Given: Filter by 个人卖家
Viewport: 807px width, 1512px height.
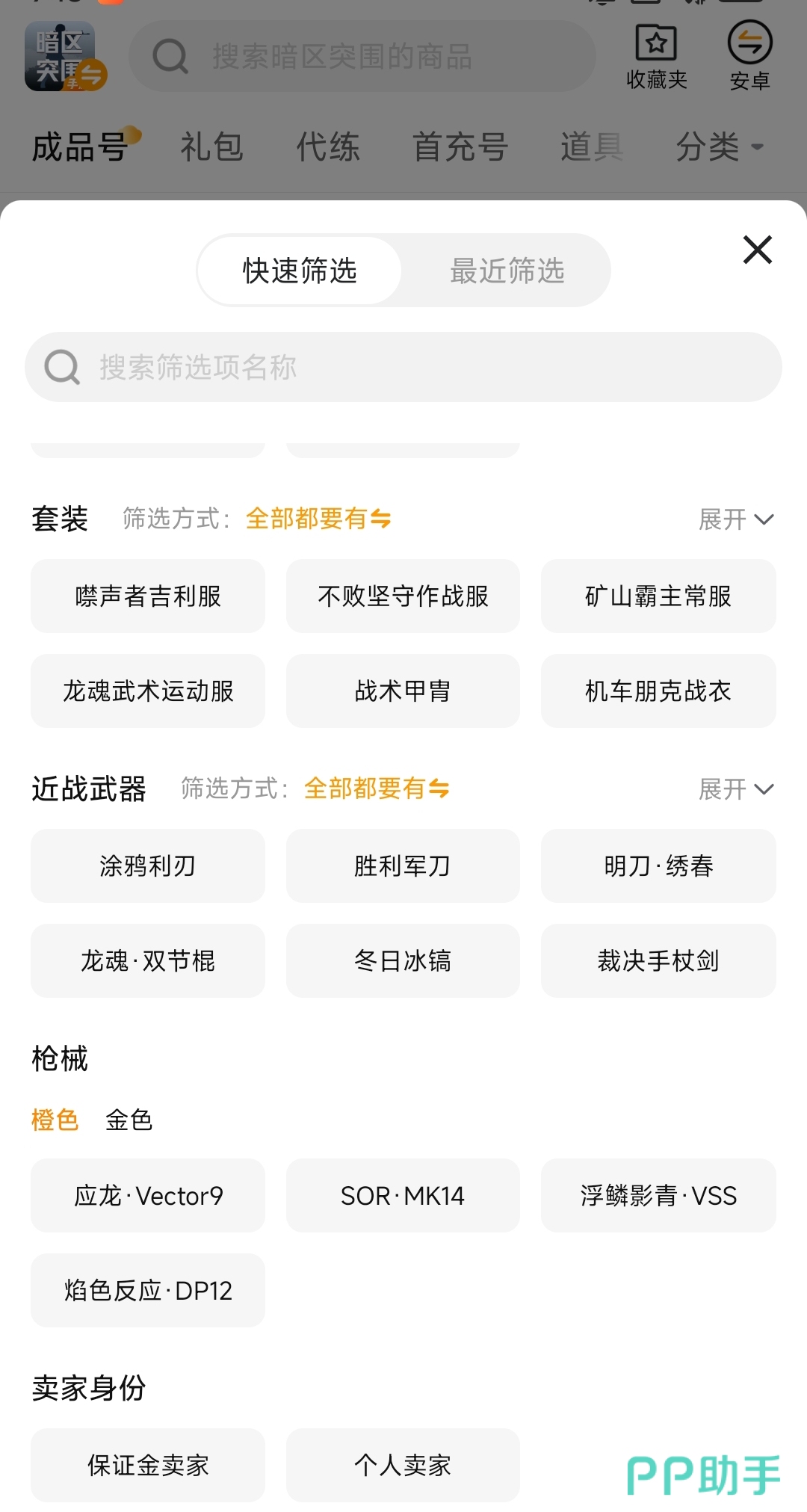Looking at the screenshot, I should pos(403,1466).
